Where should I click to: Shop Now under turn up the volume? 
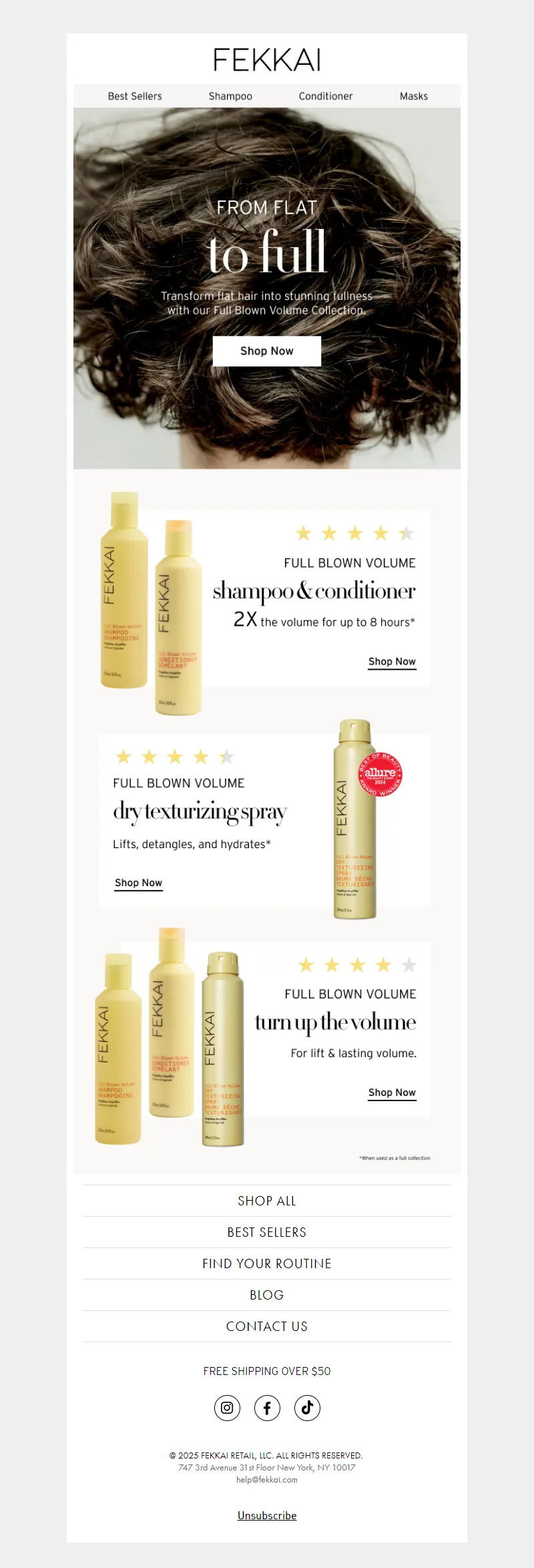coord(392,1093)
